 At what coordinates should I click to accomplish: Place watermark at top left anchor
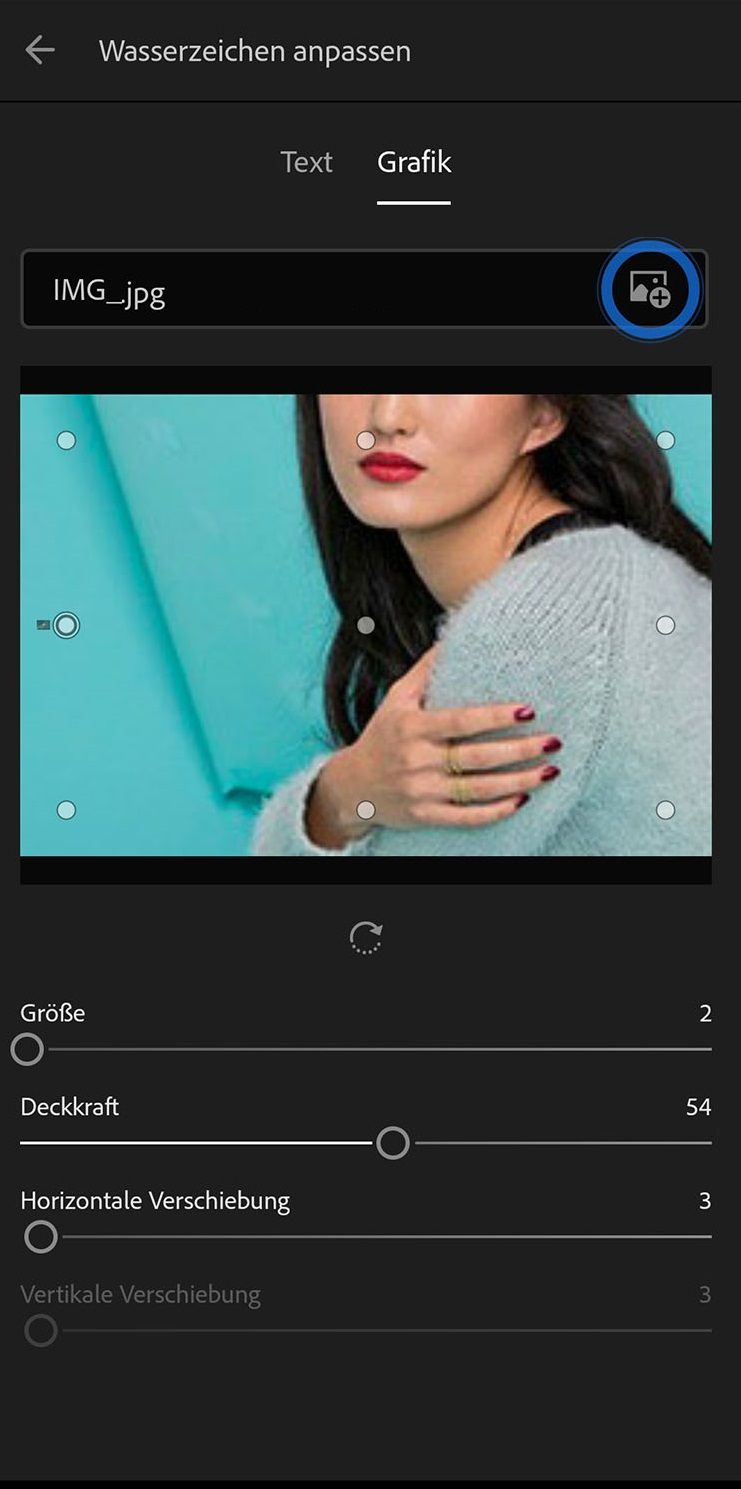pyautogui.click(x=66, y=440)
